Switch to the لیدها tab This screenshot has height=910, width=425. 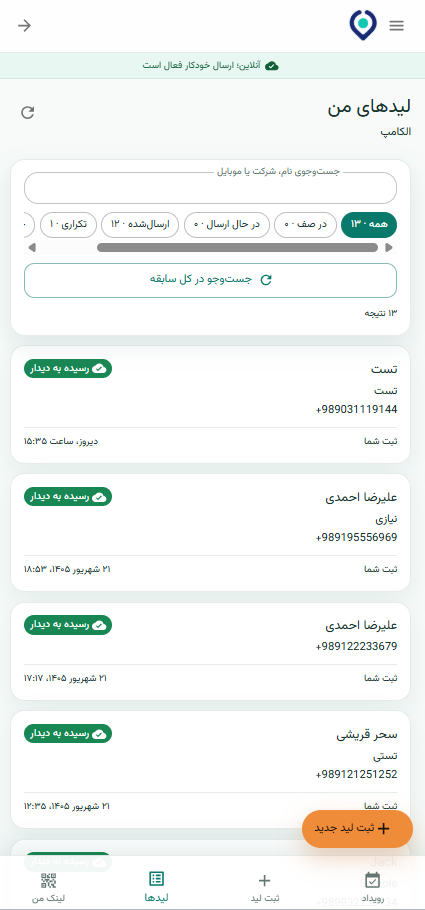click(156, 888)
